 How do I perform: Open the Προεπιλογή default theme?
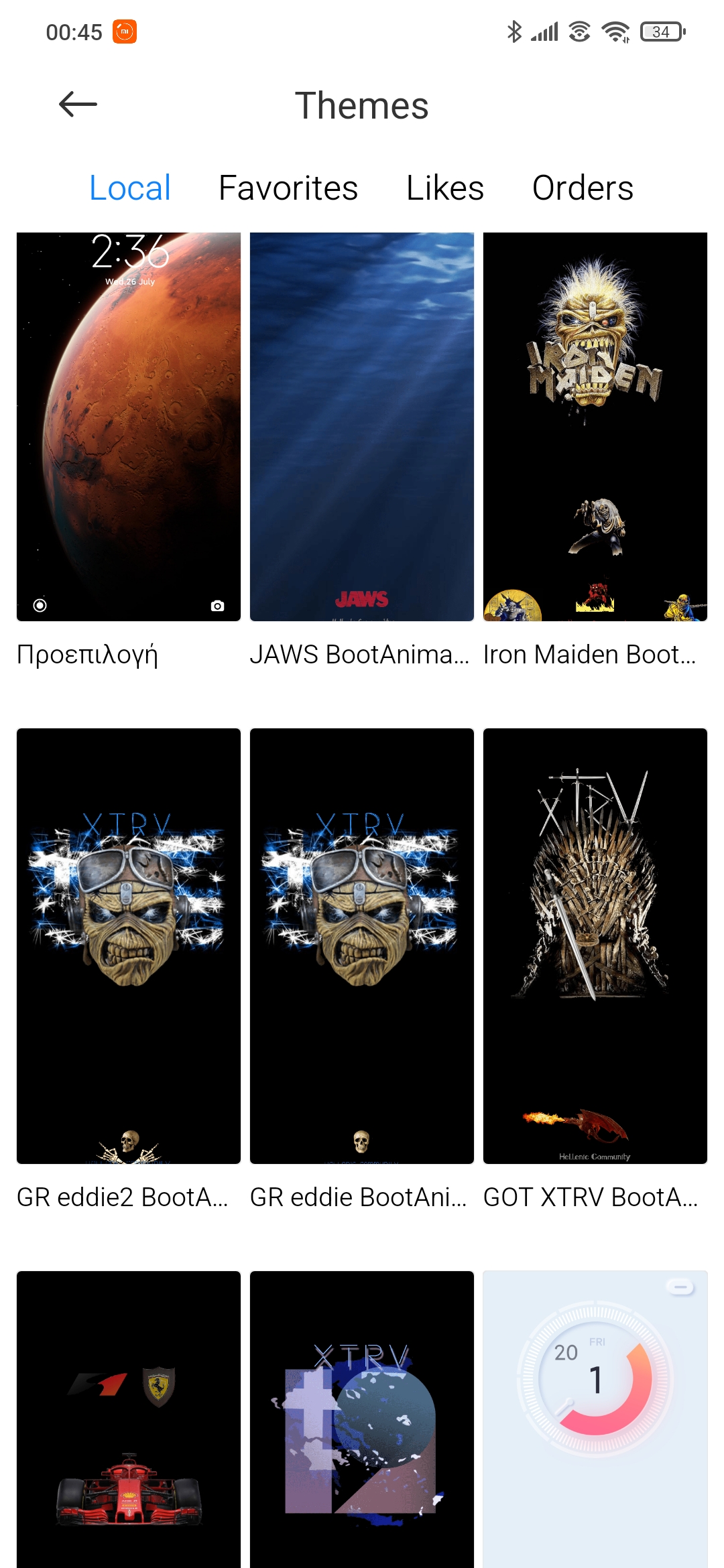point(129,427)
